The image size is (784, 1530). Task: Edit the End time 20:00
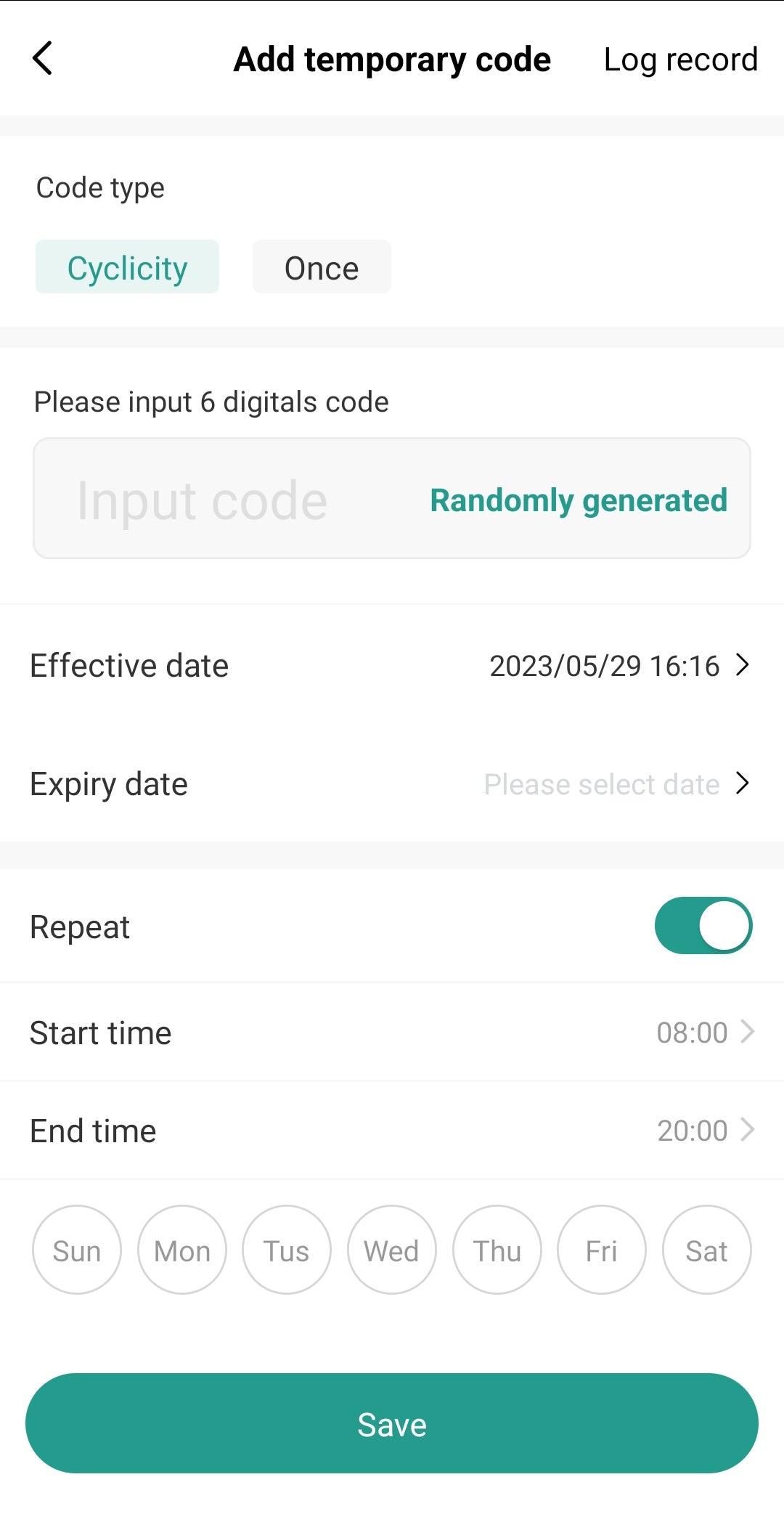click(x=703, y=1130)
